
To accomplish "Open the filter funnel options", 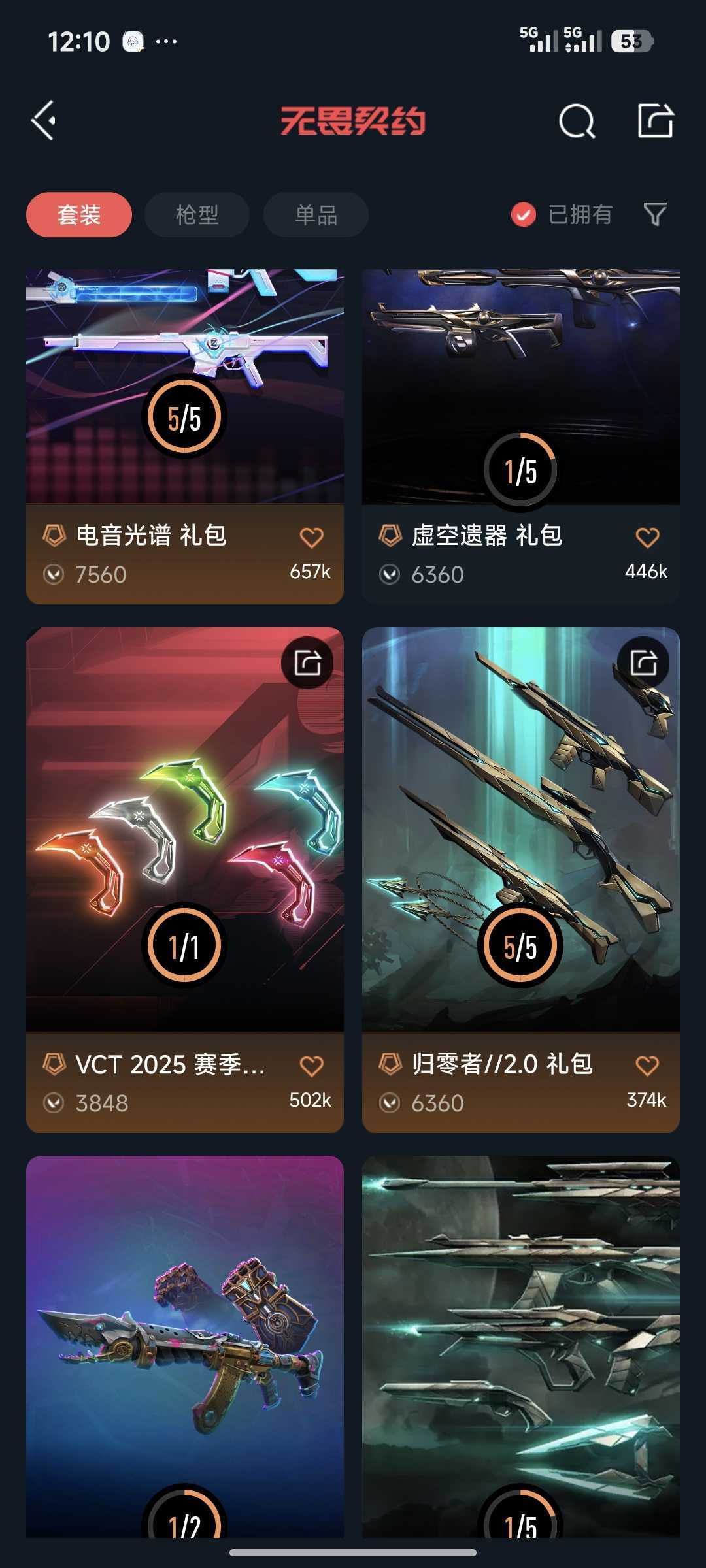I will 655,214.
